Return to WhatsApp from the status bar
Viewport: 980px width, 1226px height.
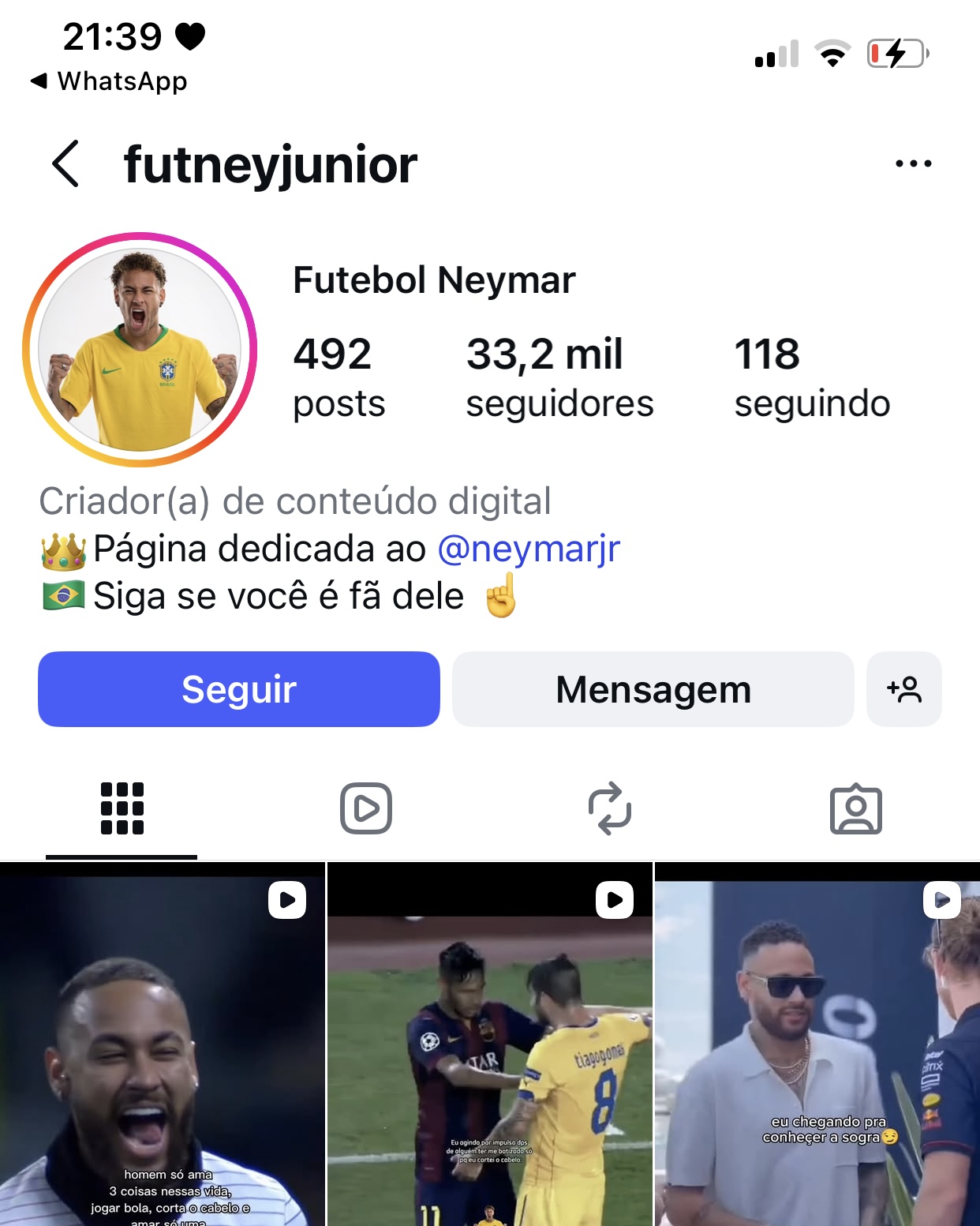(109, 81)
